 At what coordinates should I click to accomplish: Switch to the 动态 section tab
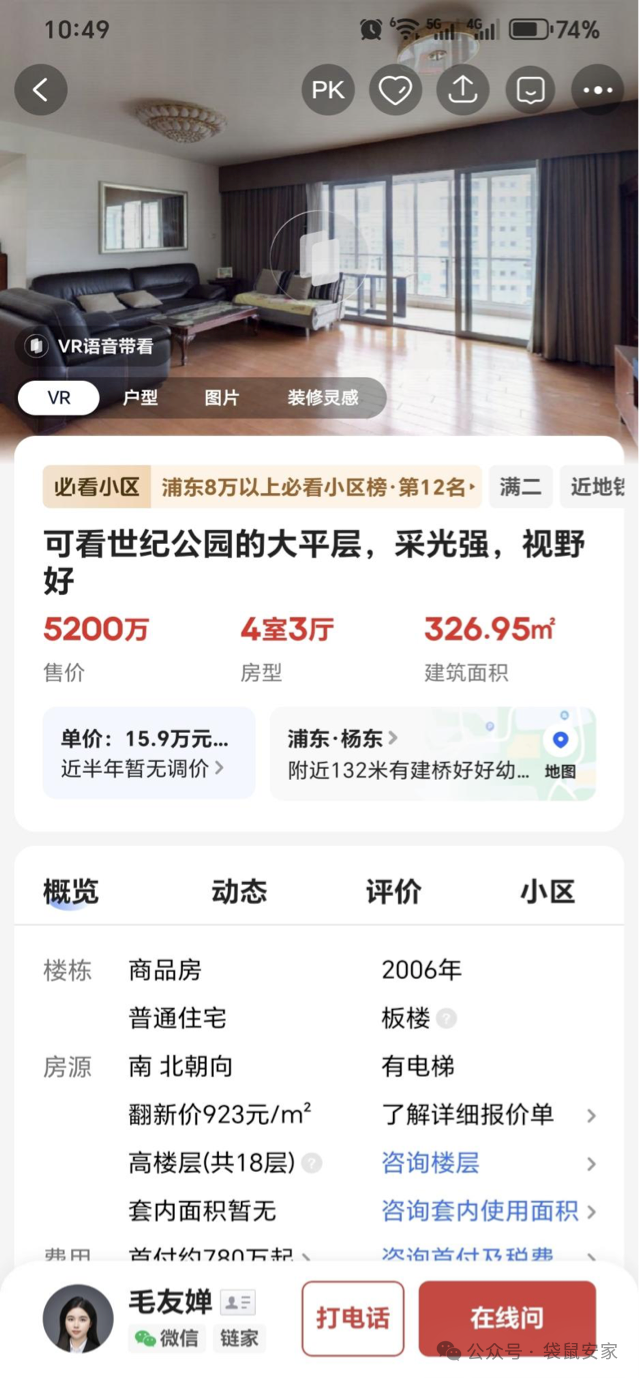click(239, 891)
